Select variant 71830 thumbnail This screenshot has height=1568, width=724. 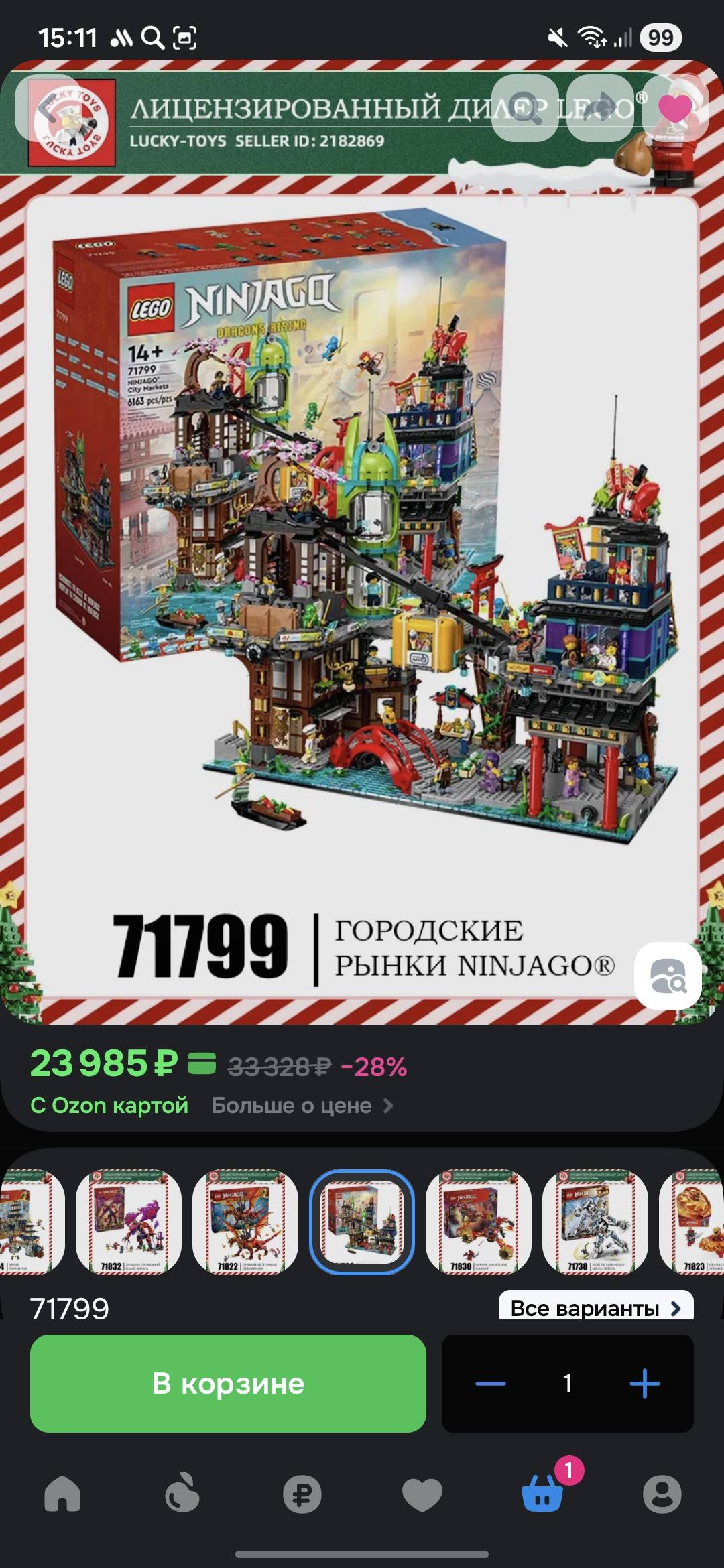point(478,1222)
